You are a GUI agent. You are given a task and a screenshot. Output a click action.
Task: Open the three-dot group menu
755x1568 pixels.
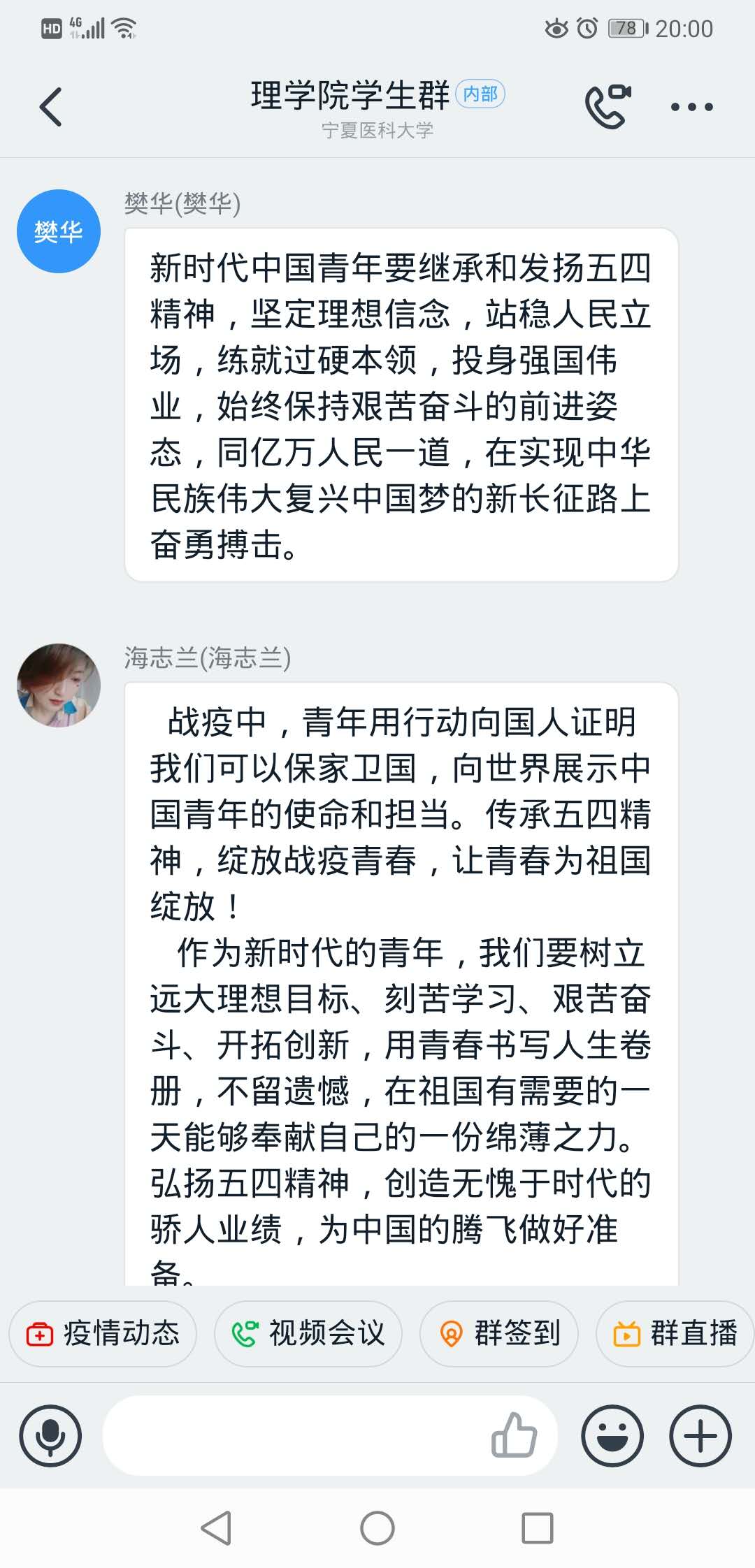pos(691,107)
